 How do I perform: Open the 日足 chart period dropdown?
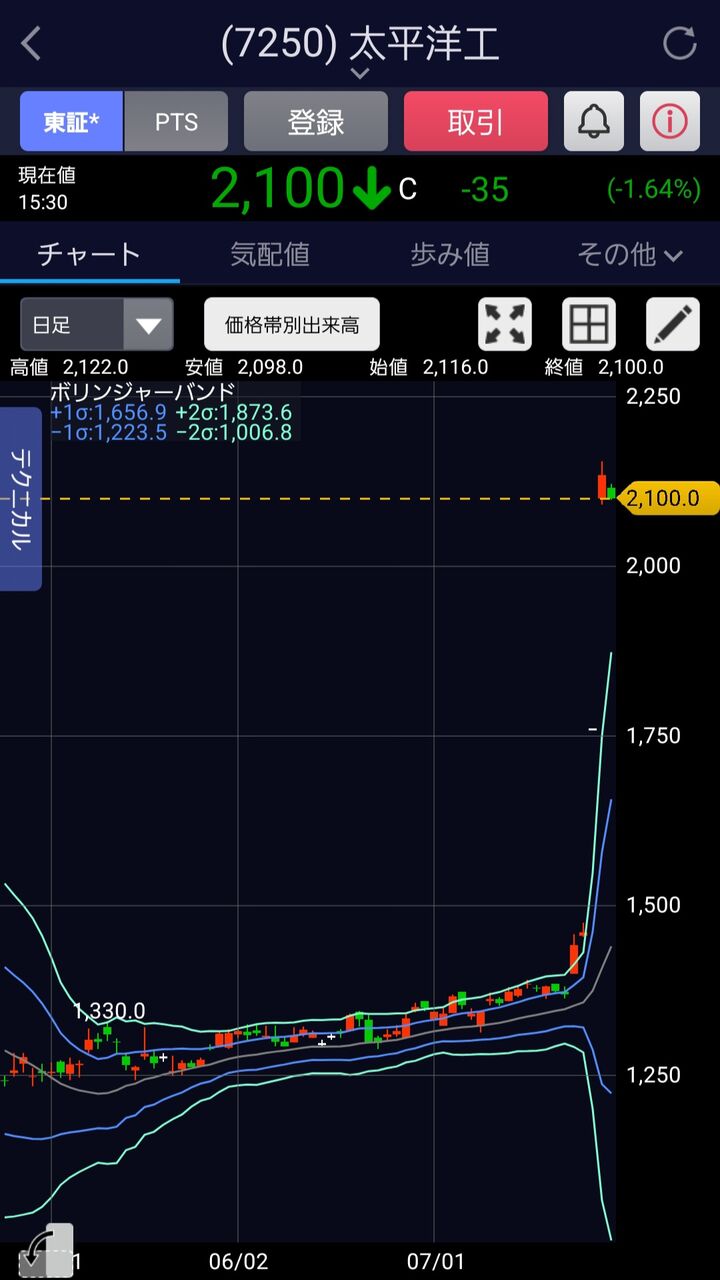point(97,325)
